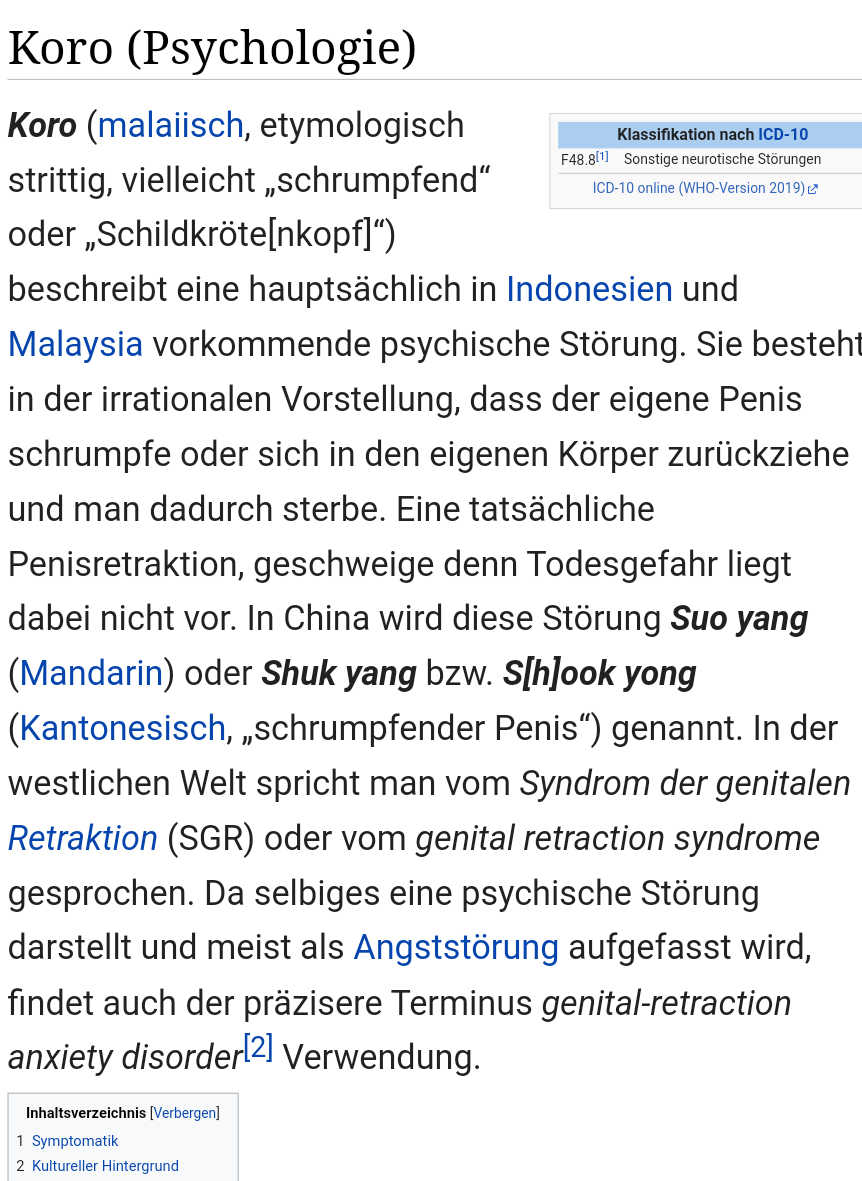Go to the Symptomatik section

click(75, 1141)
